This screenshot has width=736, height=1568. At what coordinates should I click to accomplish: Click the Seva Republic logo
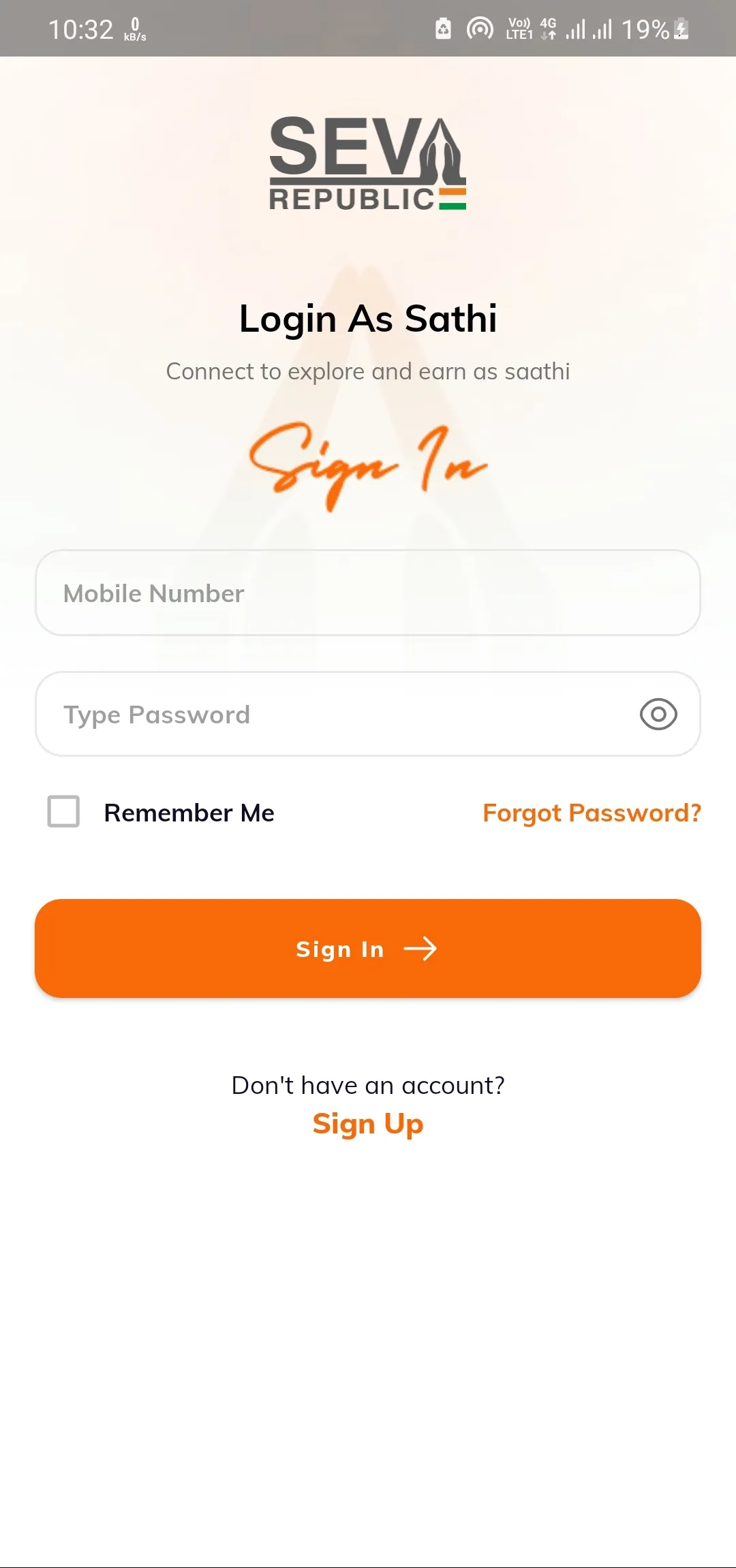coord(368,163)
